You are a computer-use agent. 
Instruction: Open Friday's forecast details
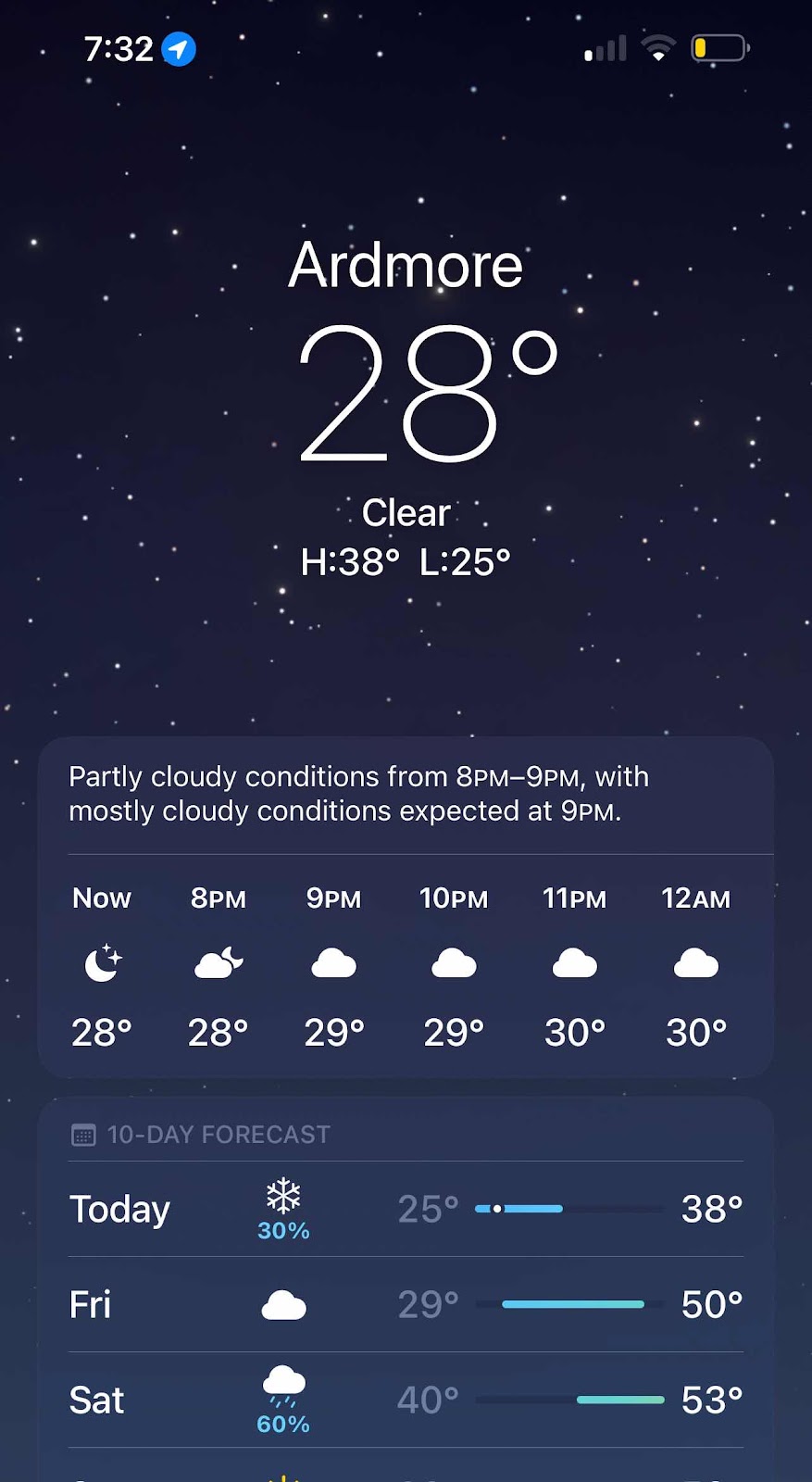(406, 1304)
